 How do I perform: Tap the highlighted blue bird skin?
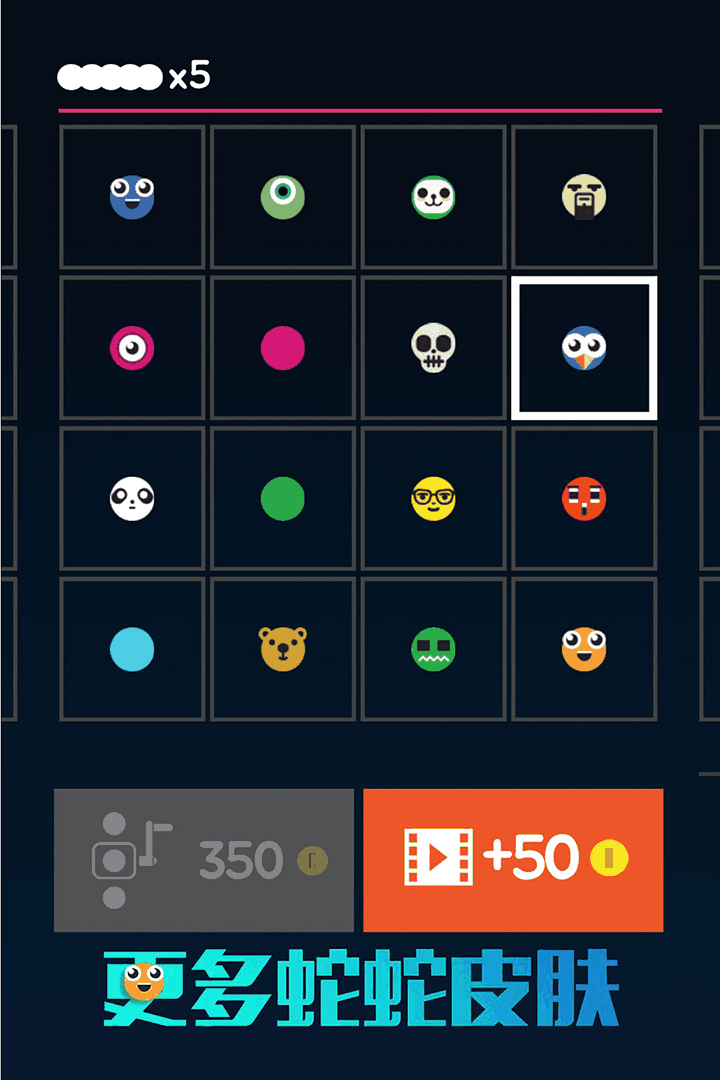pos(584,348)
